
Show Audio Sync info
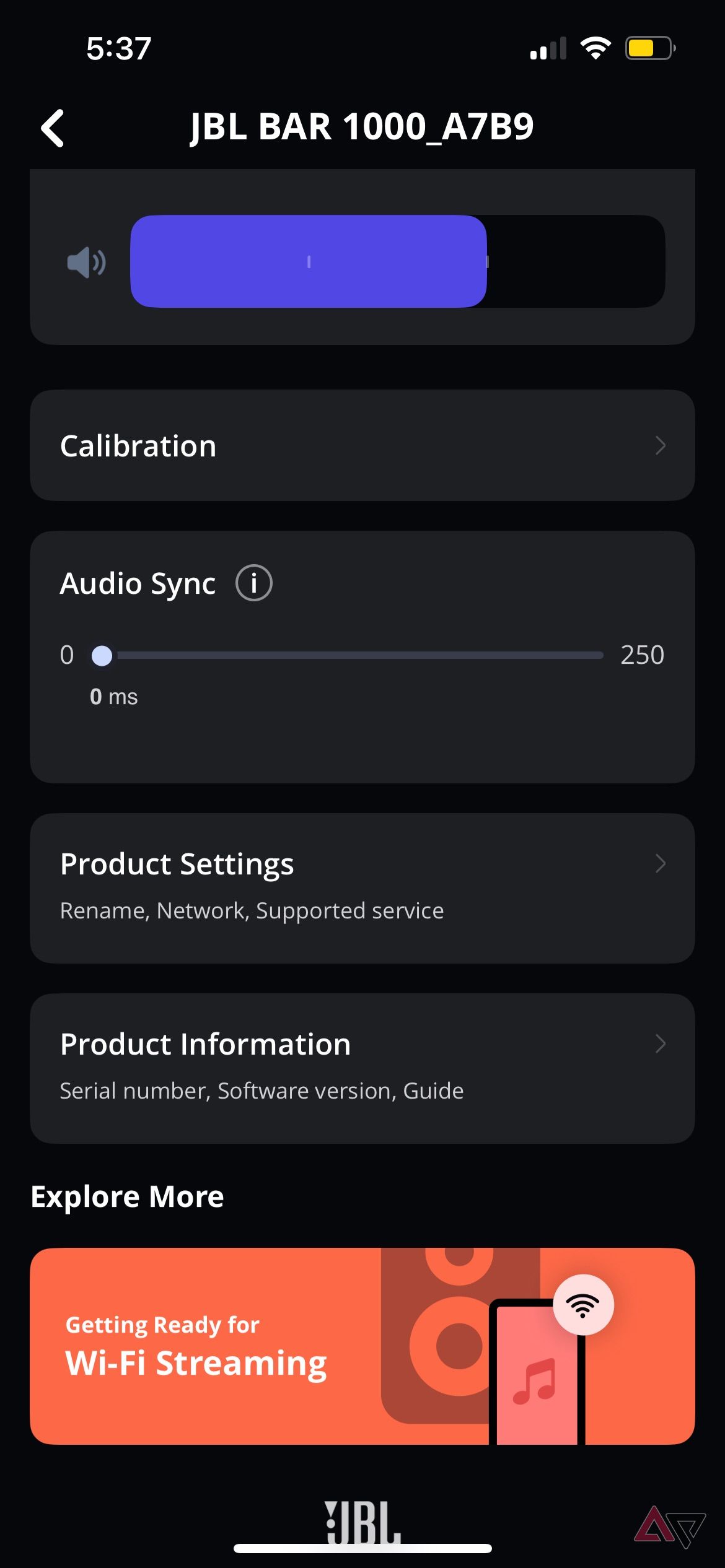[253, 583]
